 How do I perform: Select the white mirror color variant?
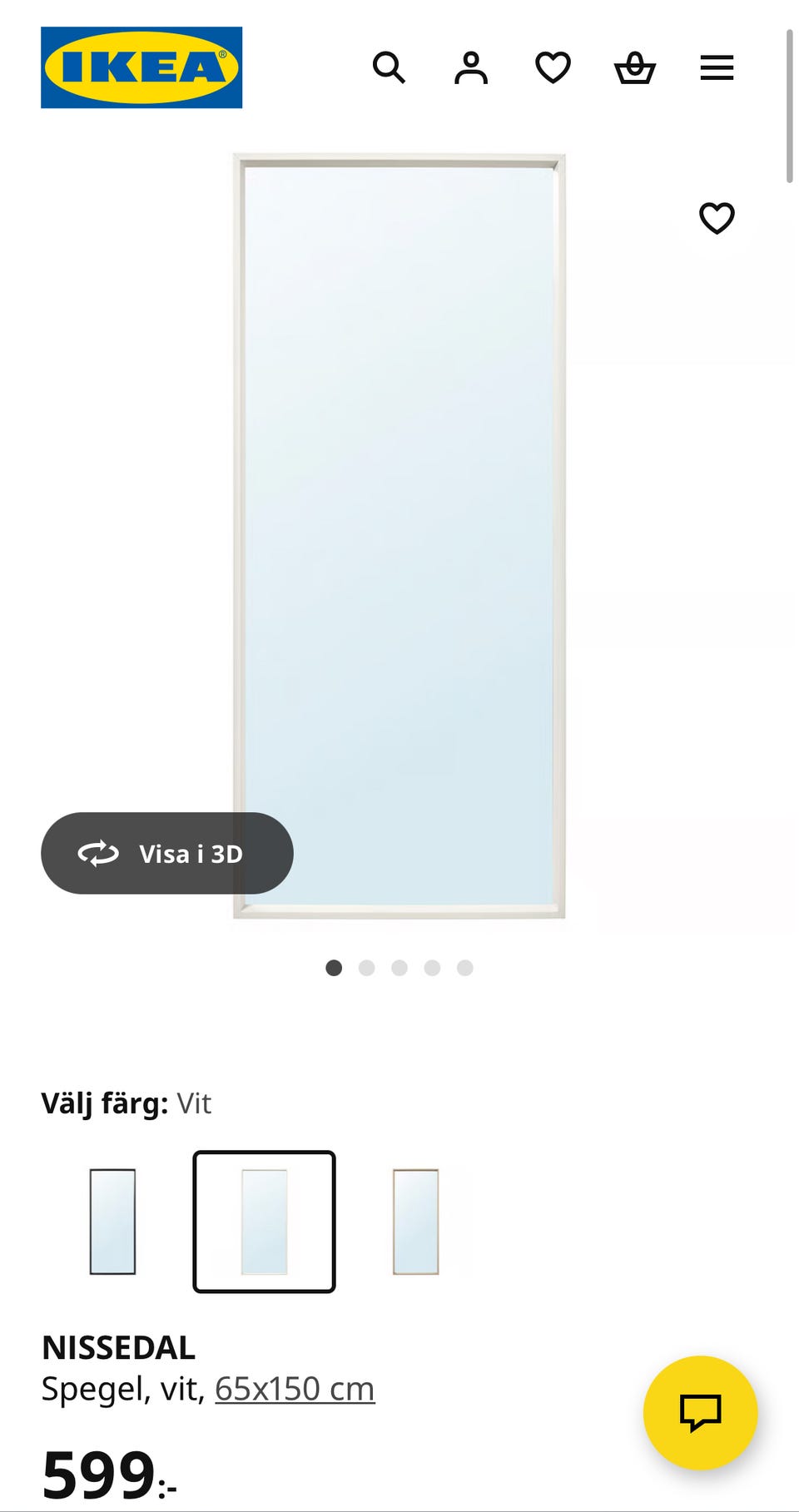264,1221
